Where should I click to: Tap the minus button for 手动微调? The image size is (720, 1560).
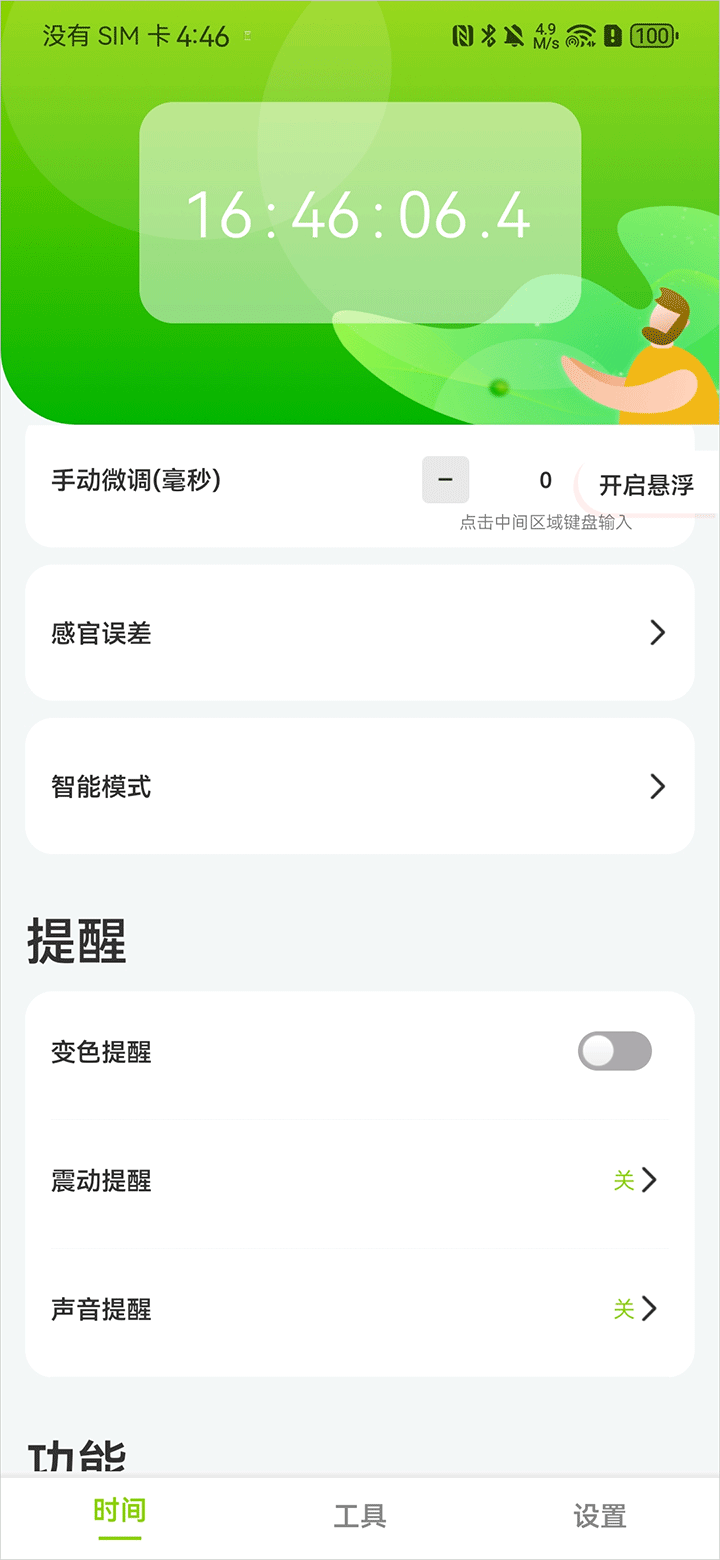pos(446,480)
